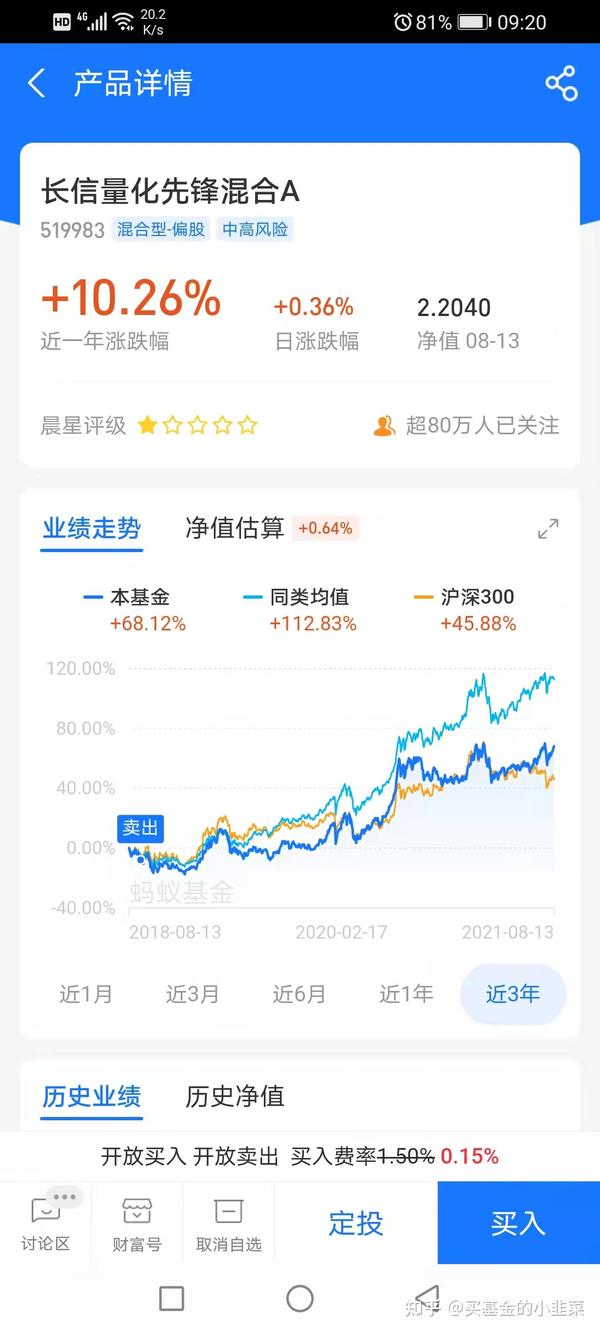Show 近6月 performance range

click(x=299, y=994)
